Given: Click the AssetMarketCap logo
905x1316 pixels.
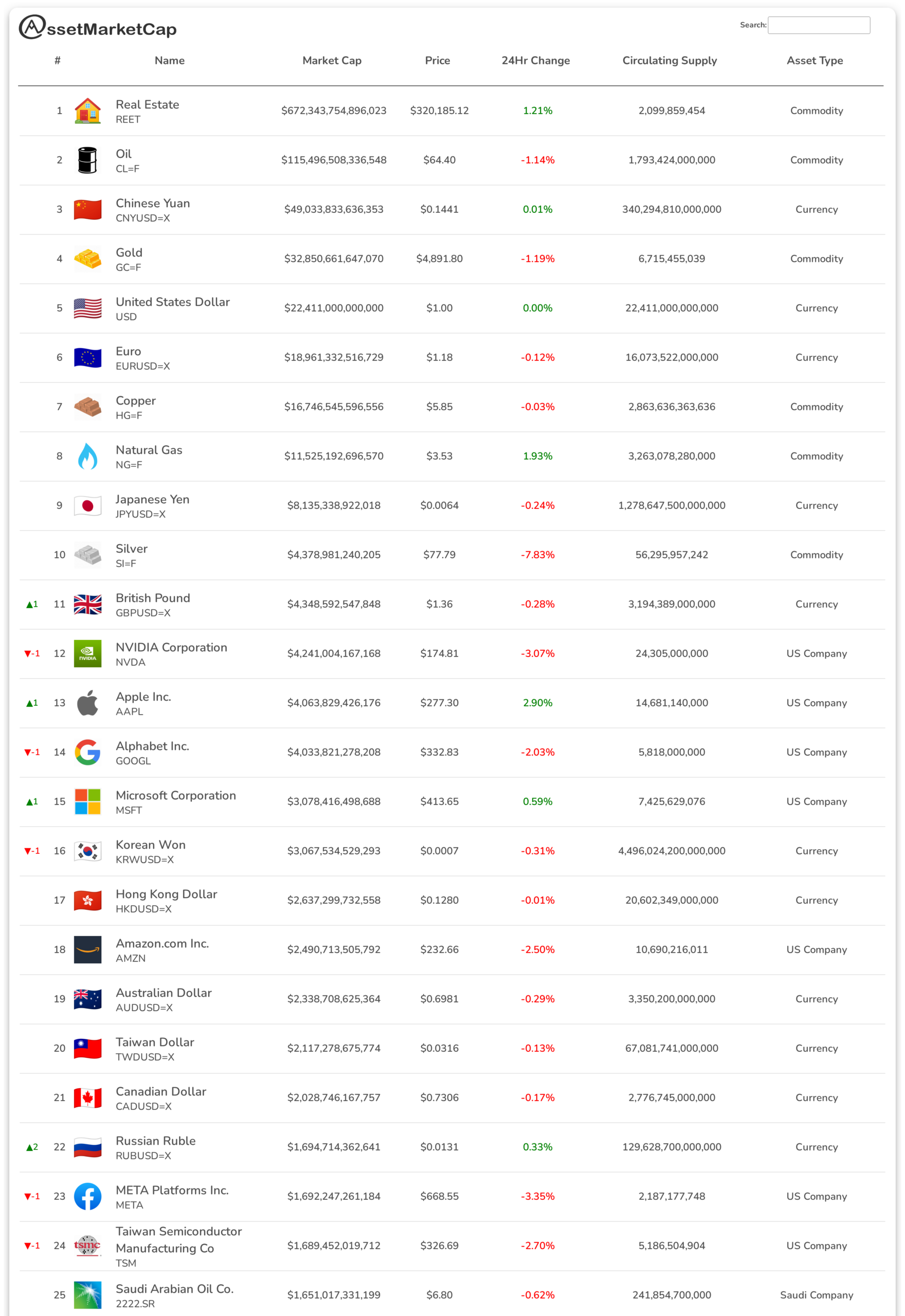Looking at the screenshot, I should 98,29.
